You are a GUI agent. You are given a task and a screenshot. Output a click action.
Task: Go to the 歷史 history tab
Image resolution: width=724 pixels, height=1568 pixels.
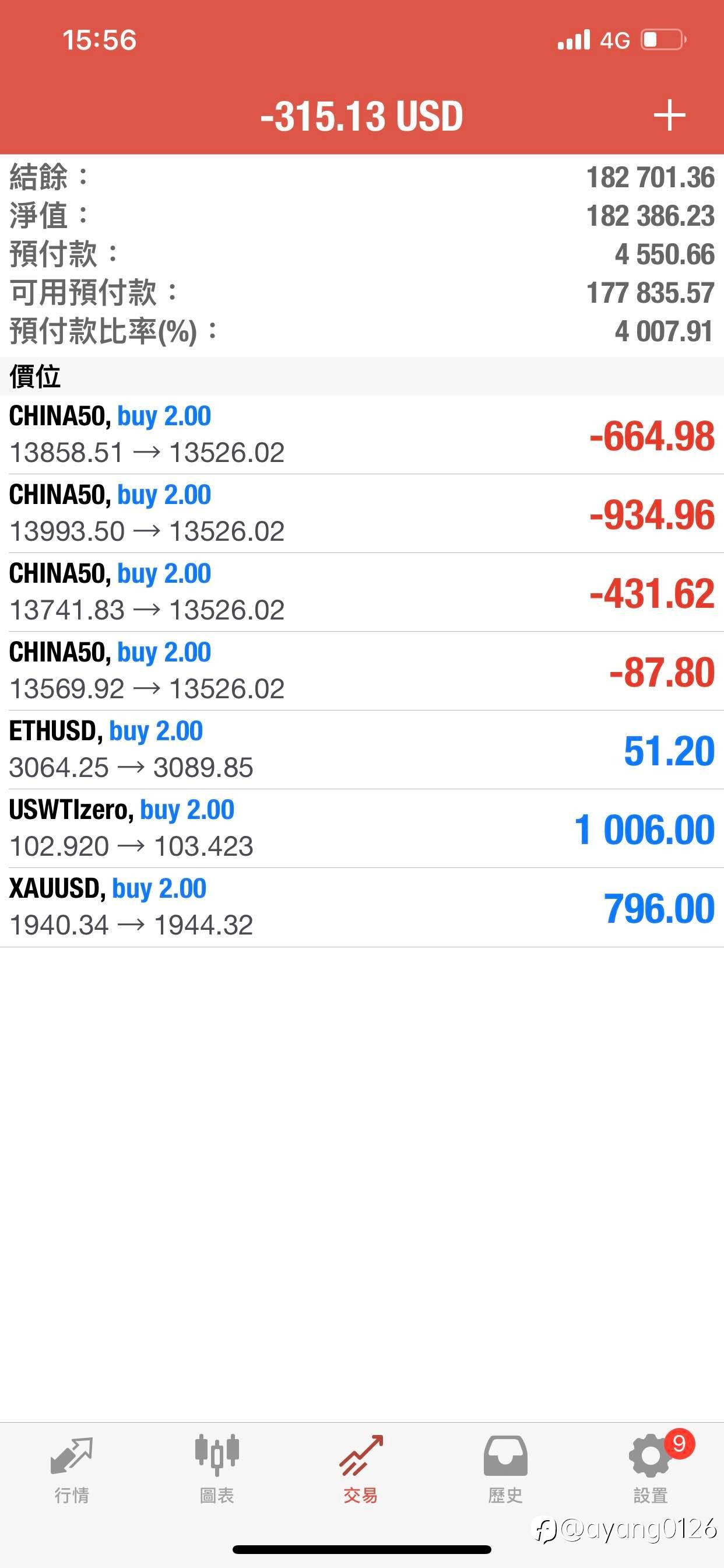(505, 1468)
